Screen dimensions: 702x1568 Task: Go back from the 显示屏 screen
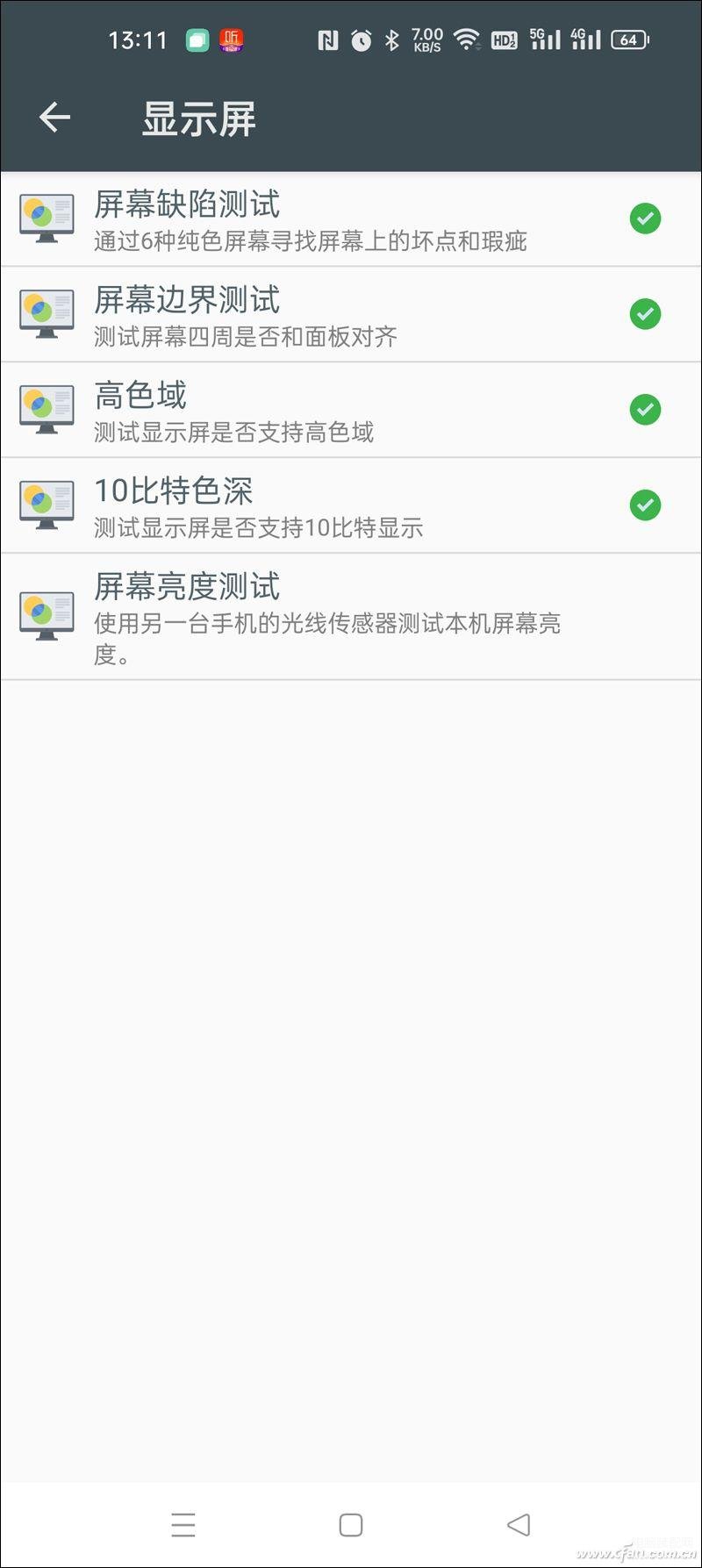[x=54, y=118]
